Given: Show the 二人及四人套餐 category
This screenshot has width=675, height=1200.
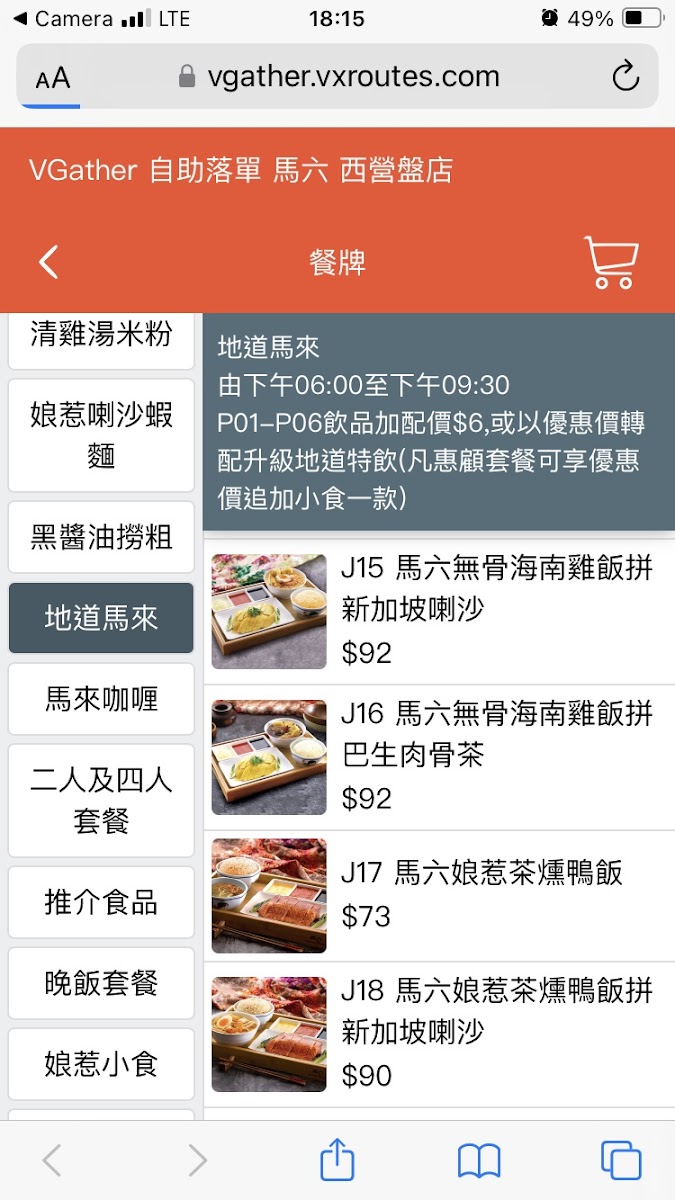Looking at the screenshot, I should [x=101, y=801].
